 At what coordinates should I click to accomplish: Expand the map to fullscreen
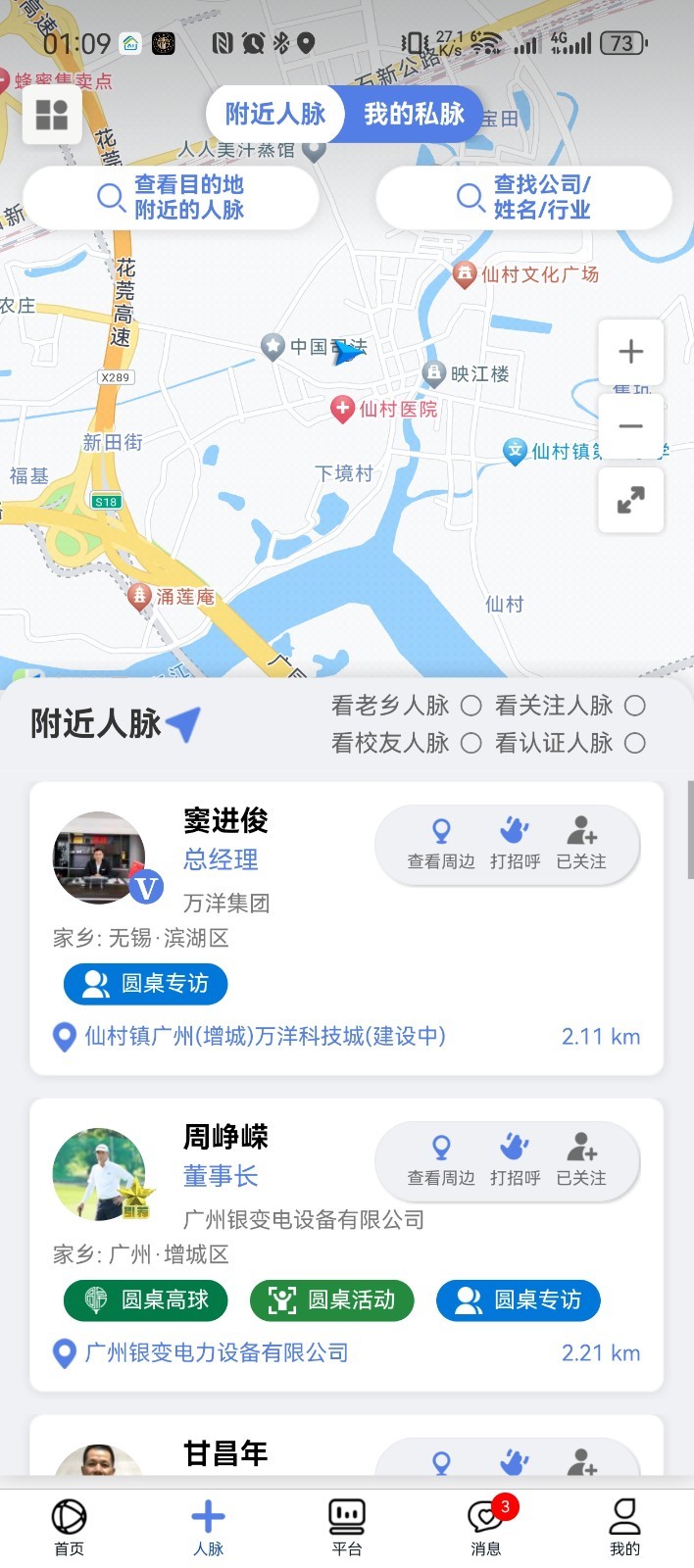coord(630,501)
